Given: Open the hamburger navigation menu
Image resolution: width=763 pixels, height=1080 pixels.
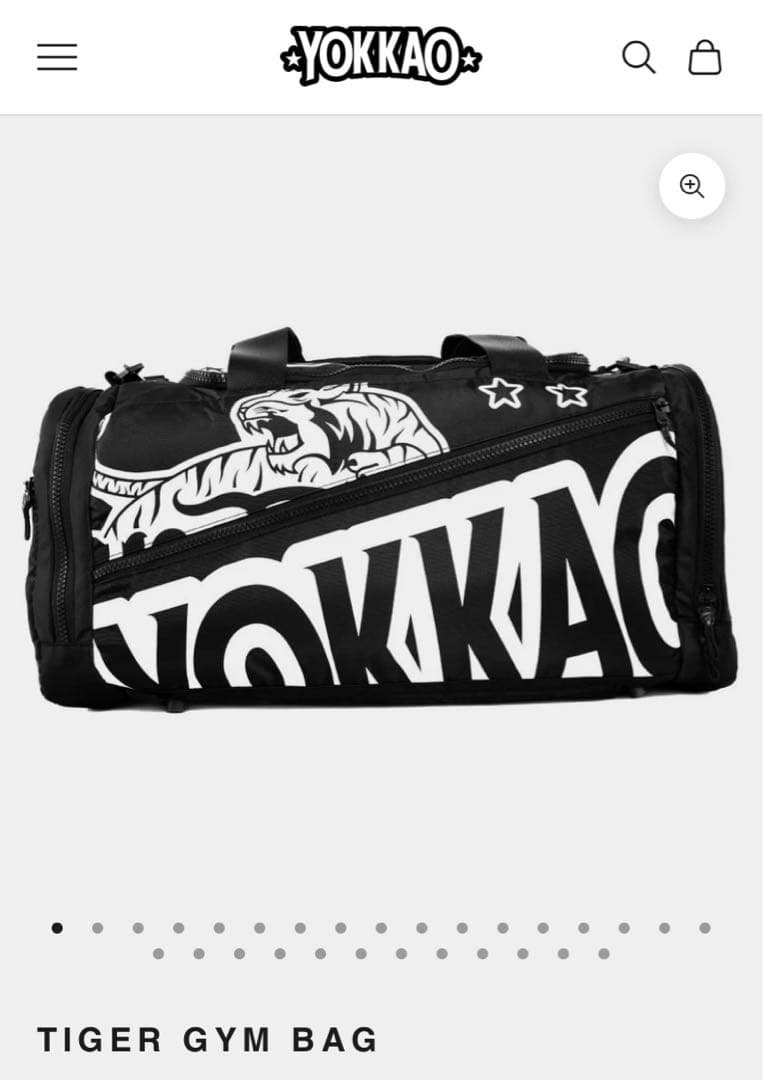Looking at the screenshot, I should 57,57.
